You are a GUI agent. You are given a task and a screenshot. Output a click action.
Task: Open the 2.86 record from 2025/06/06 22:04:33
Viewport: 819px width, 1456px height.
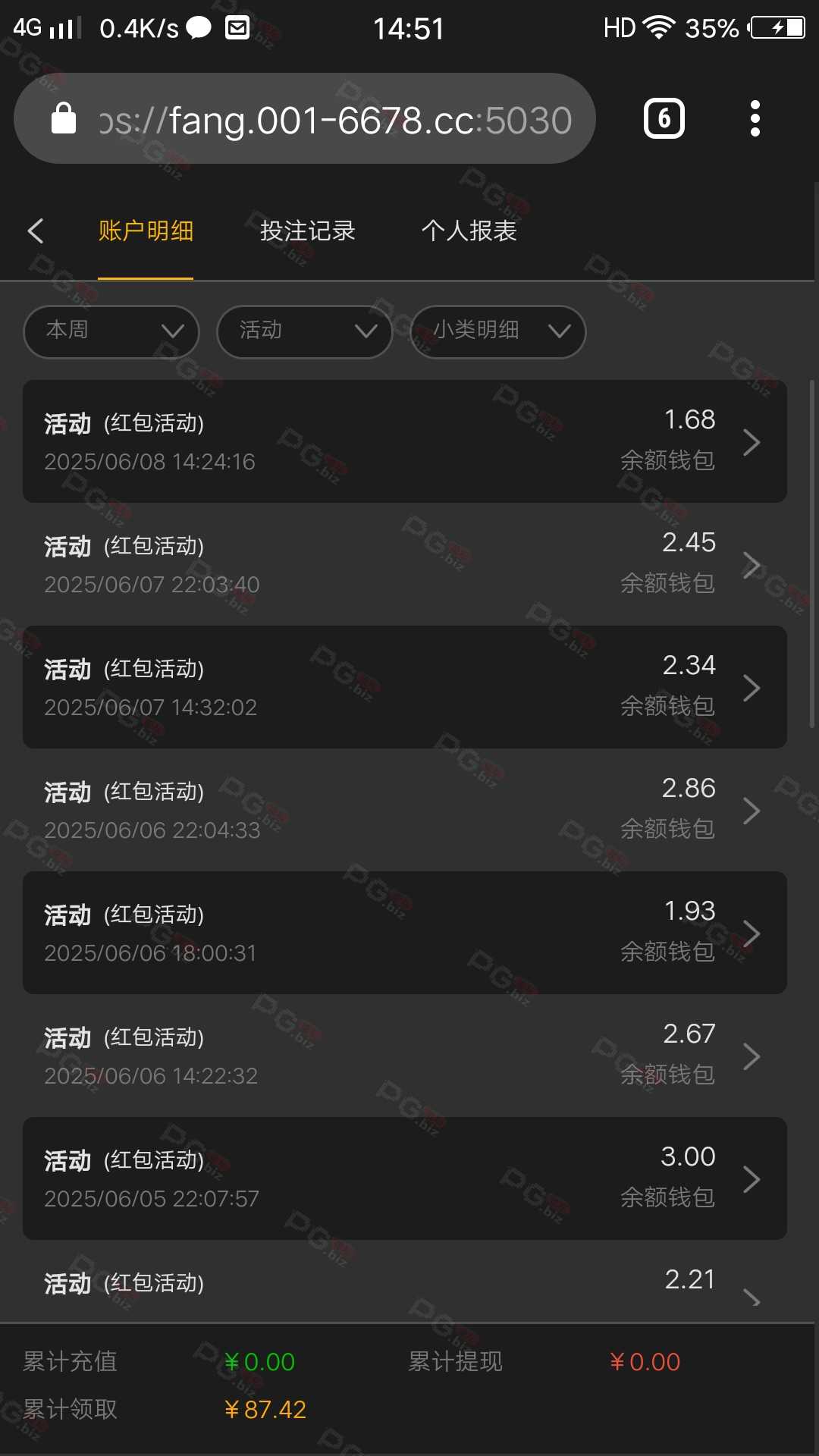[x=405, y=810]
